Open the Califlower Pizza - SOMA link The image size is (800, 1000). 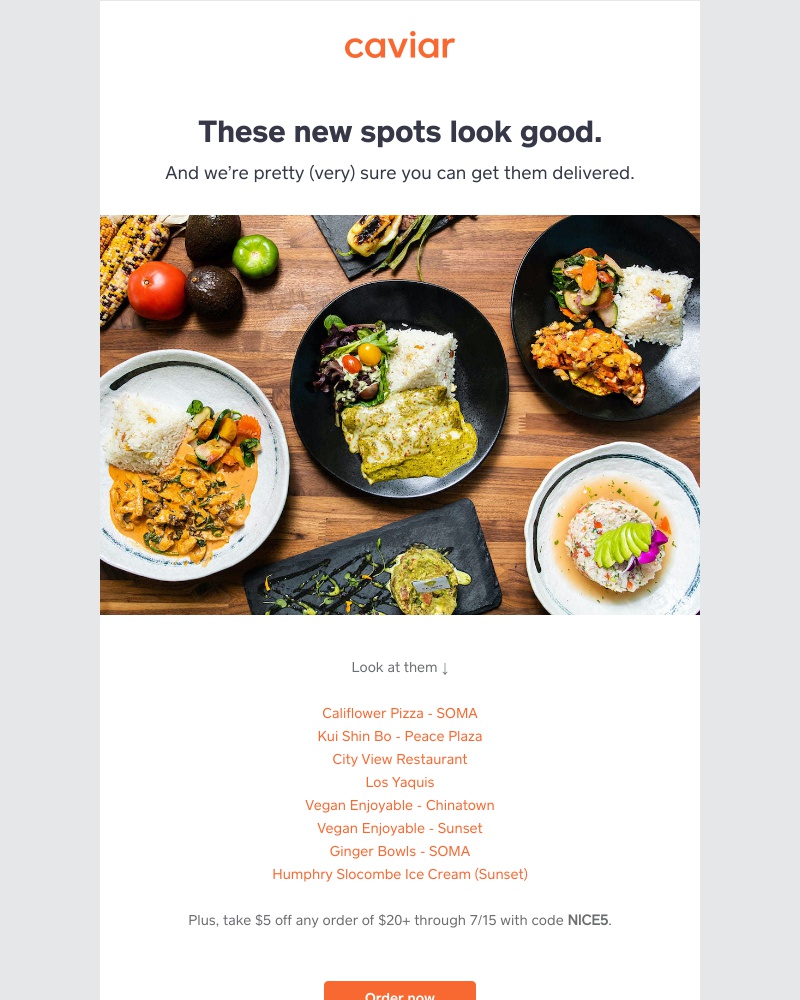tap(399, 713)
